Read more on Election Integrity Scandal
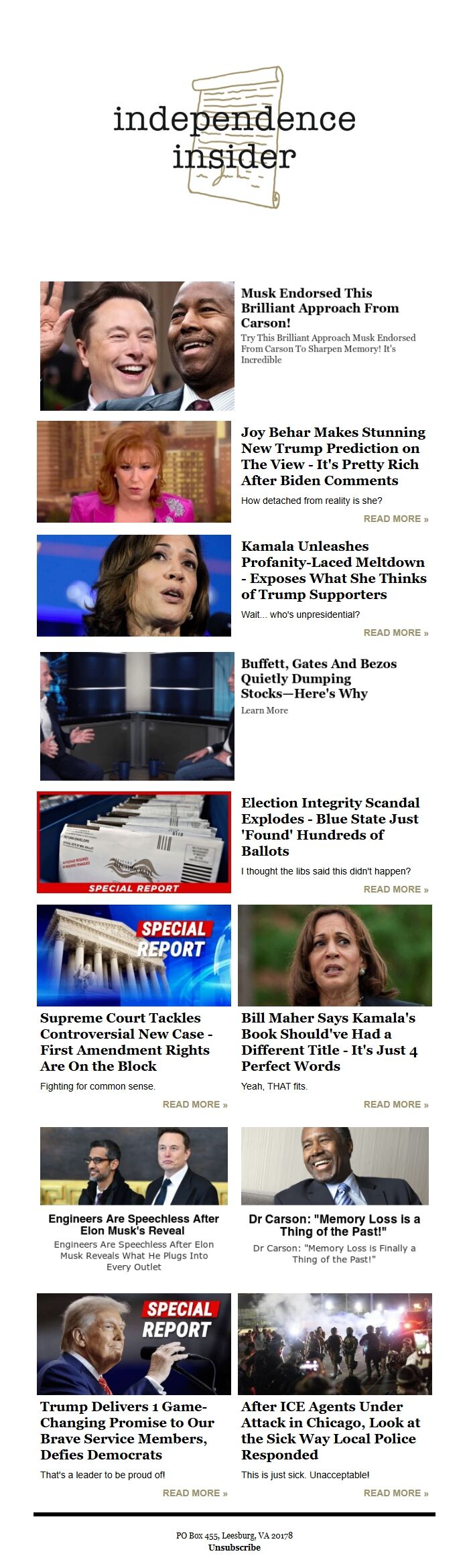Image resolution: width=469 pixels, height=1568 pixels. click(395, 889)
